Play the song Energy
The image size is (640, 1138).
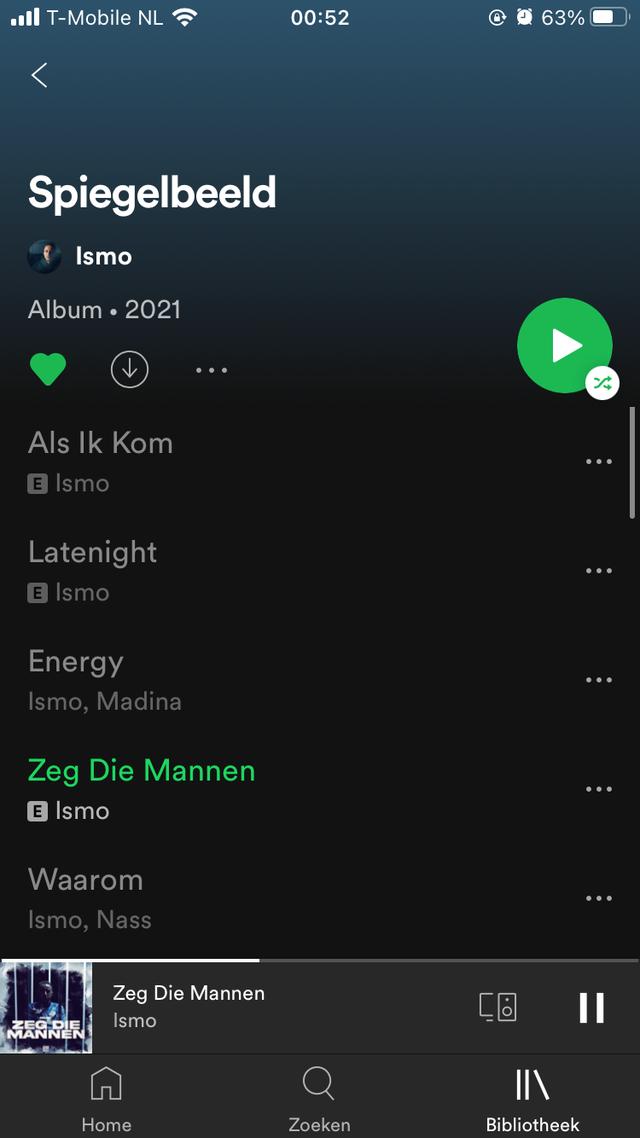pos(76,661)
